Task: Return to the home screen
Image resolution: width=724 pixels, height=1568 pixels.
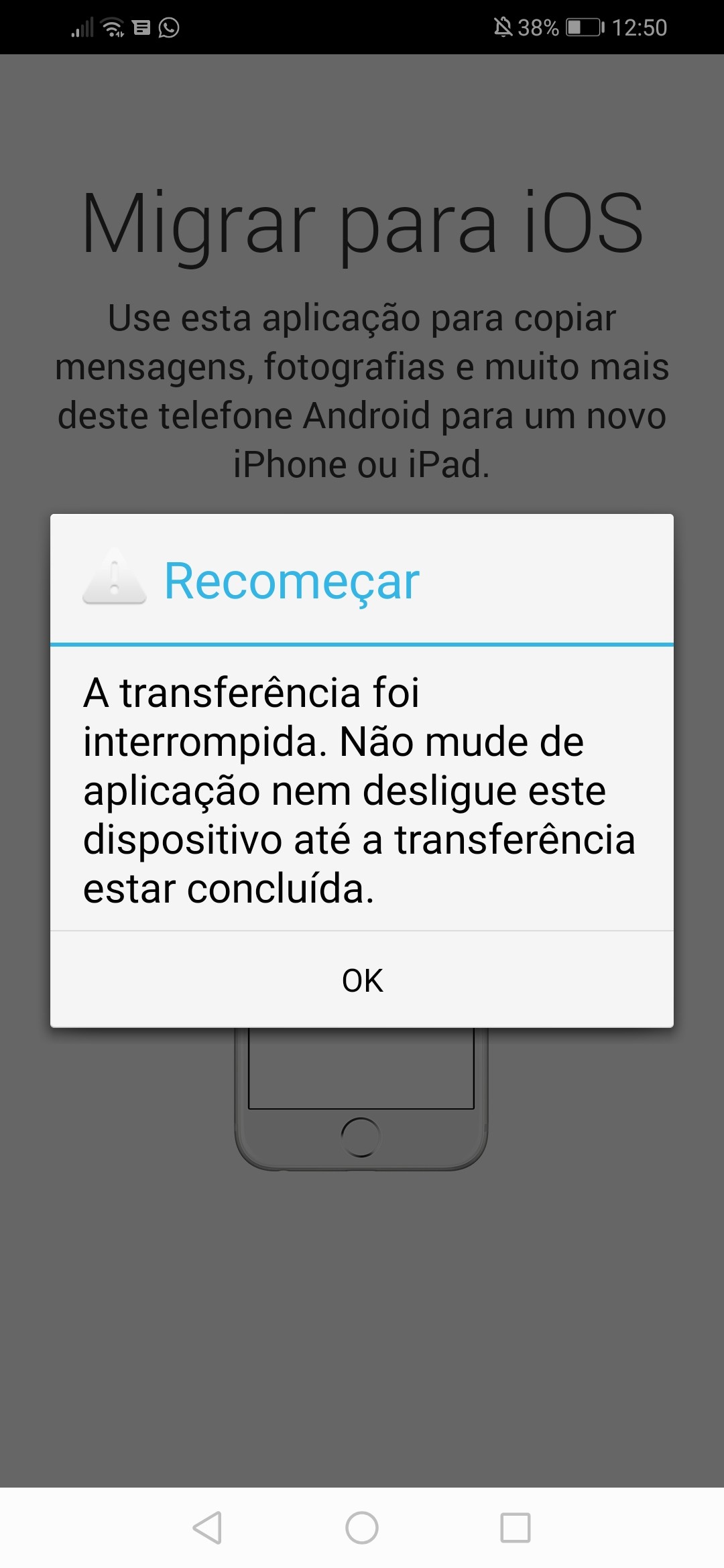Action: [x=362, y=1528]
